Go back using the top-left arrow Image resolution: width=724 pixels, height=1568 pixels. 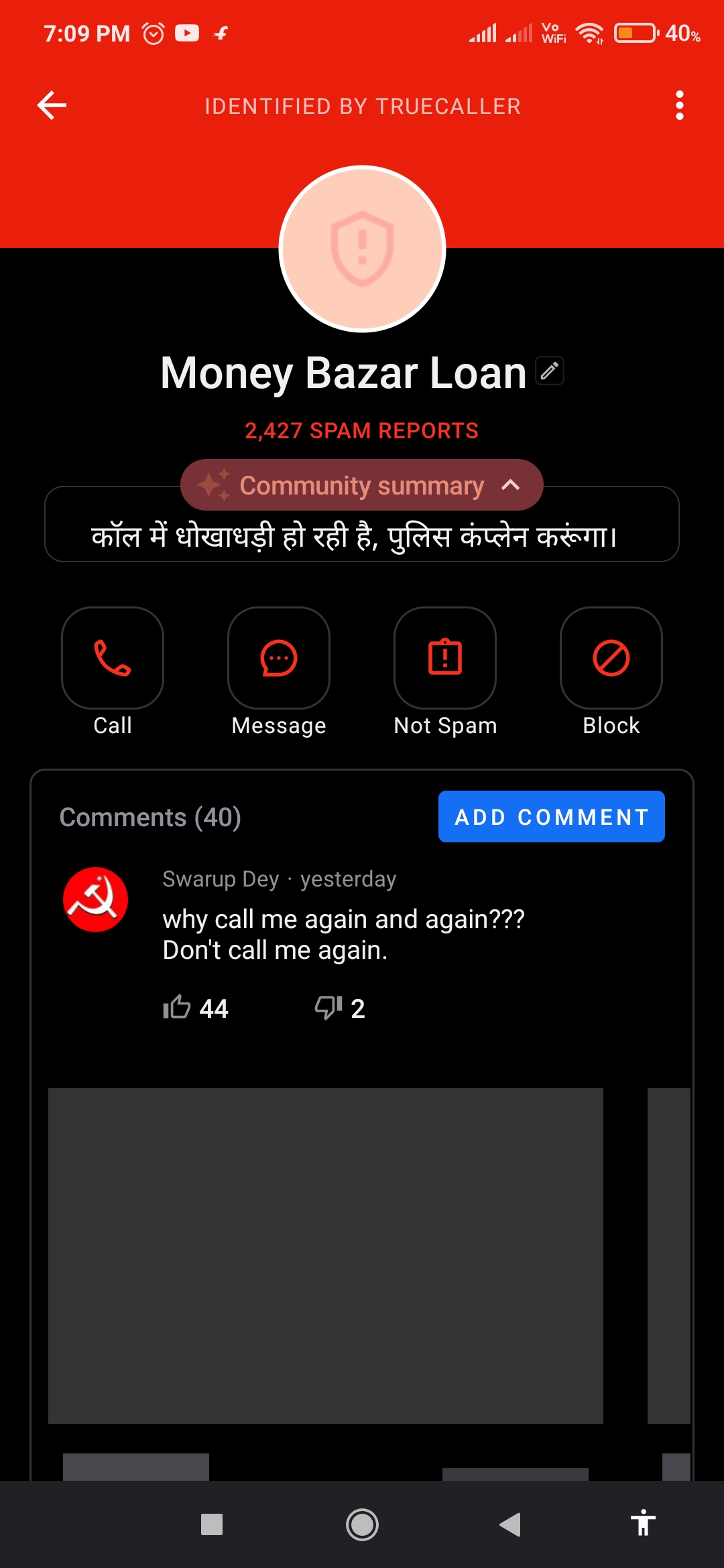[52, 105]
